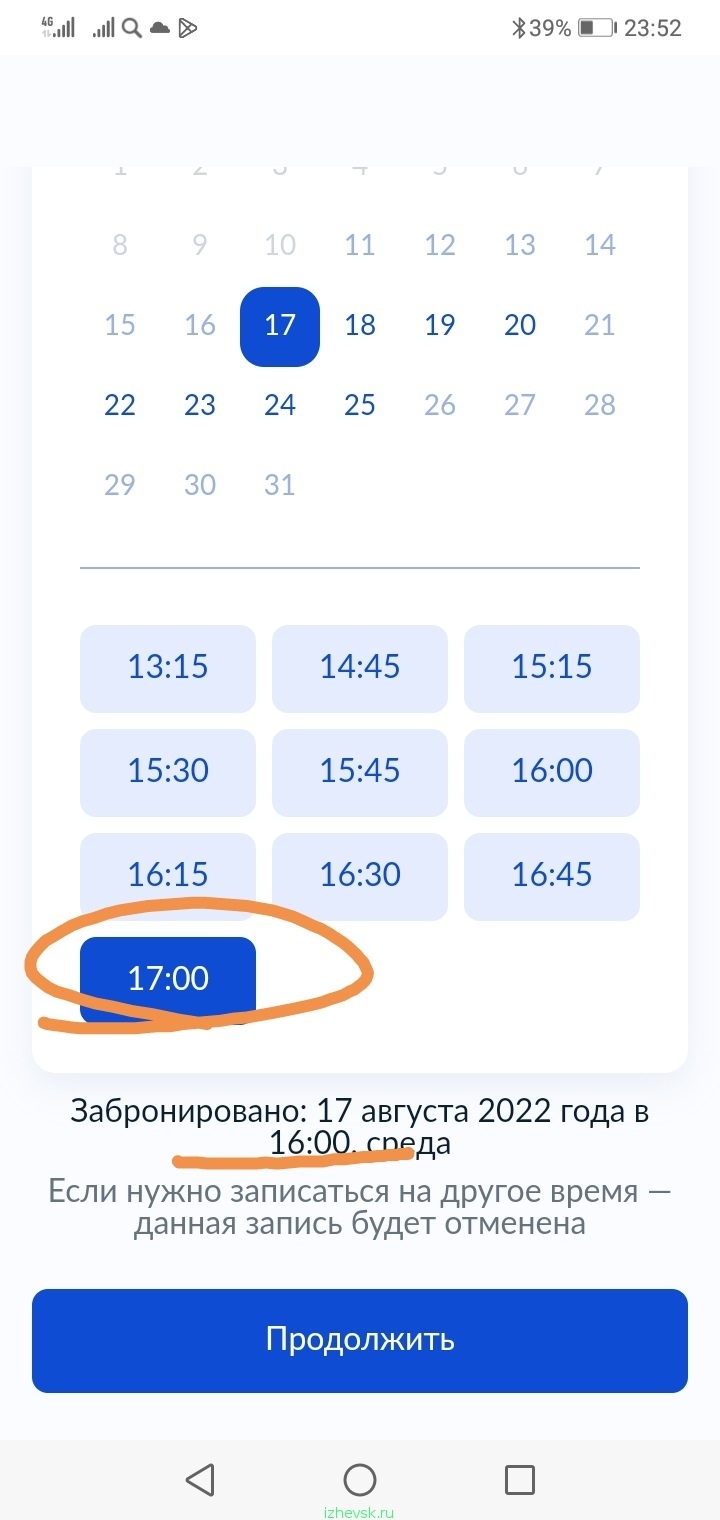Select day 25 in the calendar

(x=360, y=405)
